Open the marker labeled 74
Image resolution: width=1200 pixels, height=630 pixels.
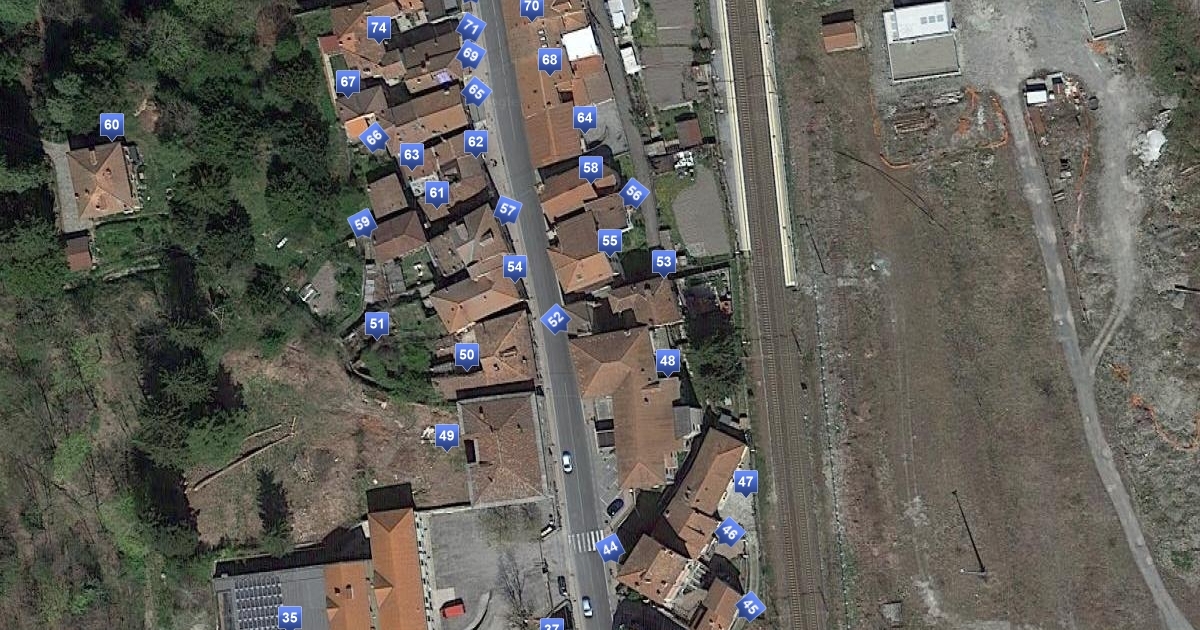(x=378, y=28)
